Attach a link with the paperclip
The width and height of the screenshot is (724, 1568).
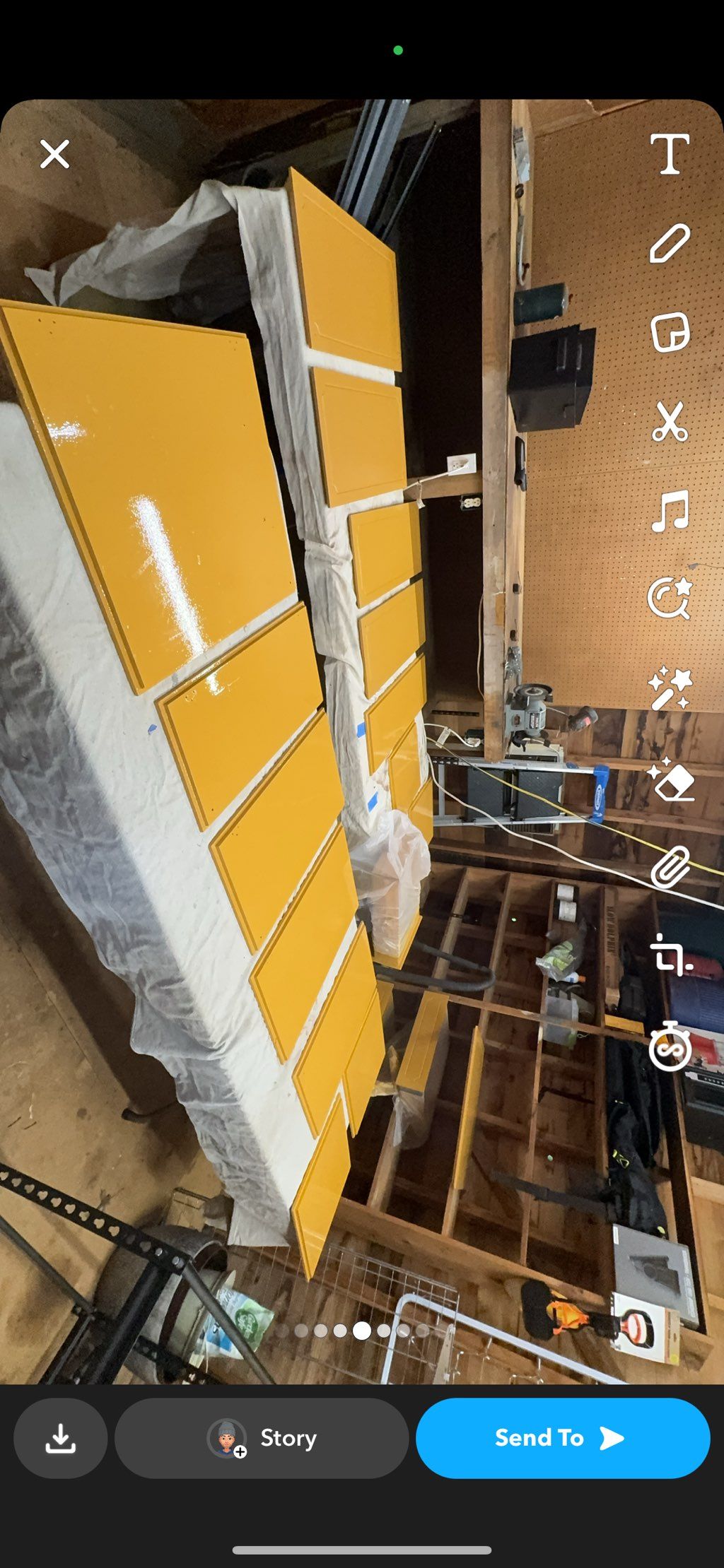[669, 866]
